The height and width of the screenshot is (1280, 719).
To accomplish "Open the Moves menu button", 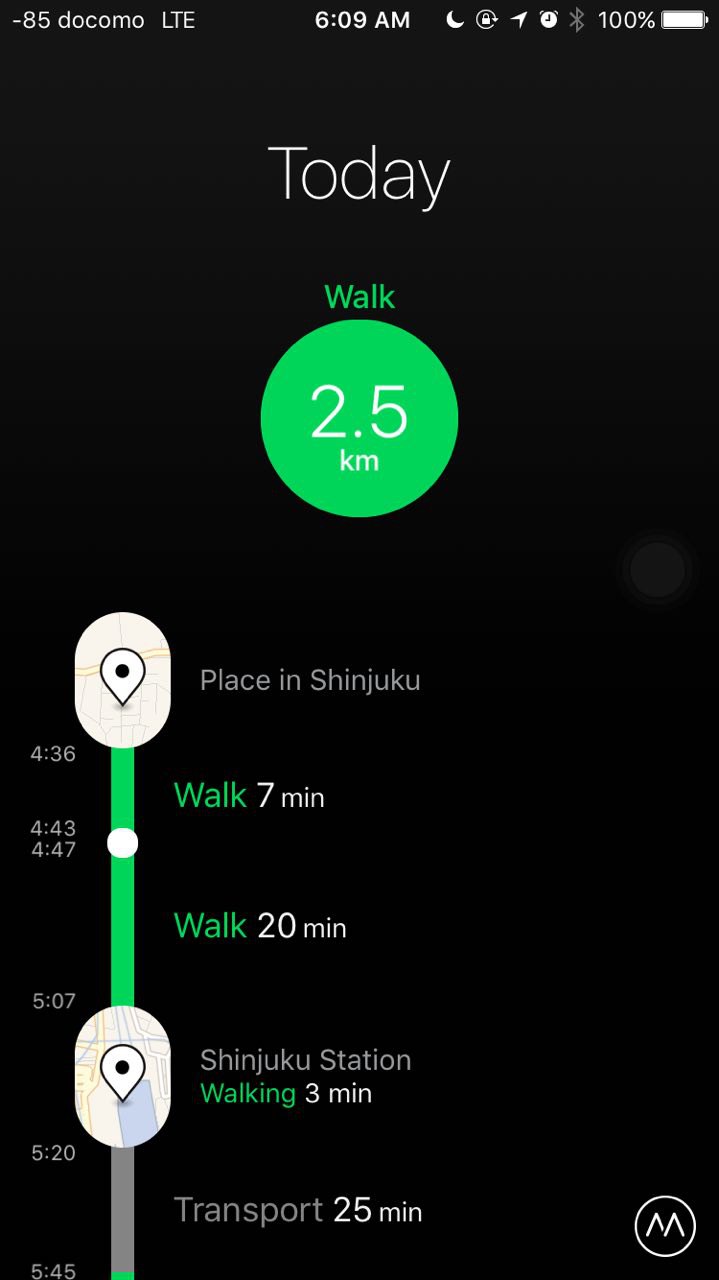I will pyautogui.click(x=664, y=1225).
